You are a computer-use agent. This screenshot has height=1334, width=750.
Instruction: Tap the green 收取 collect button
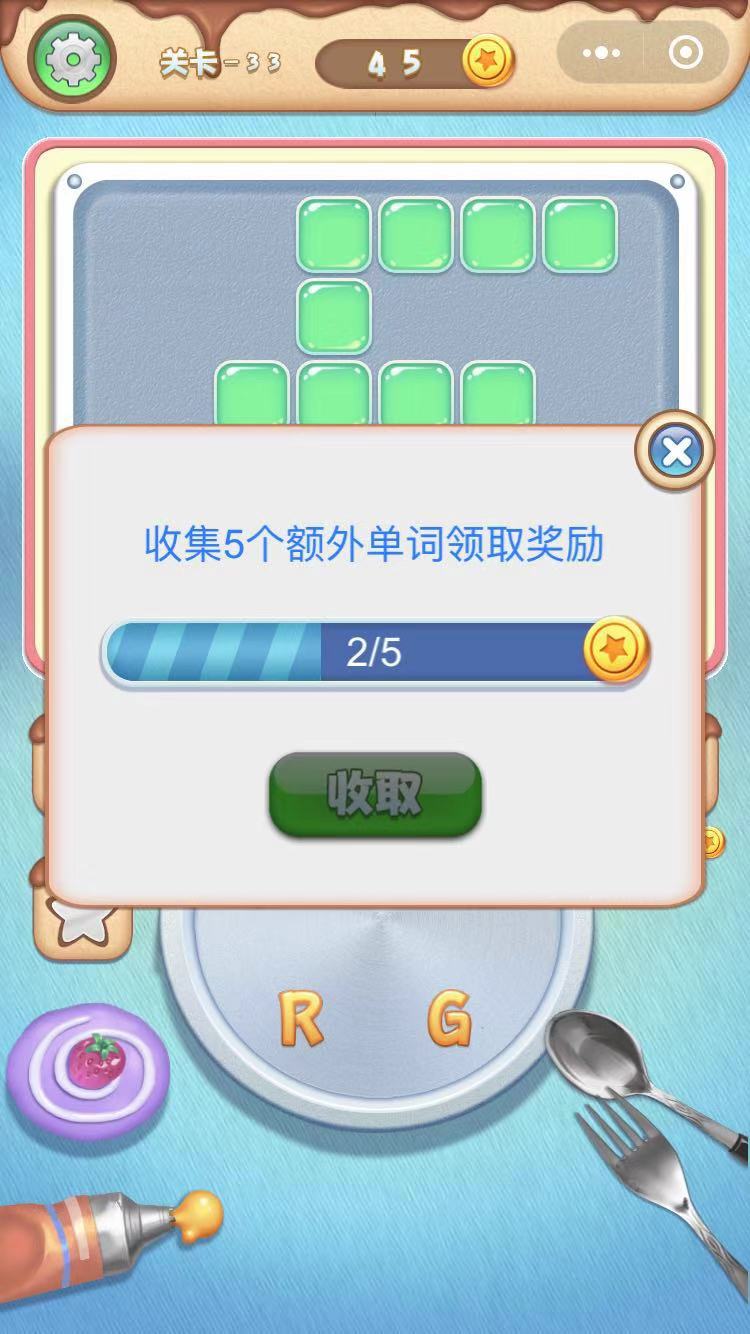coord(375,795)
